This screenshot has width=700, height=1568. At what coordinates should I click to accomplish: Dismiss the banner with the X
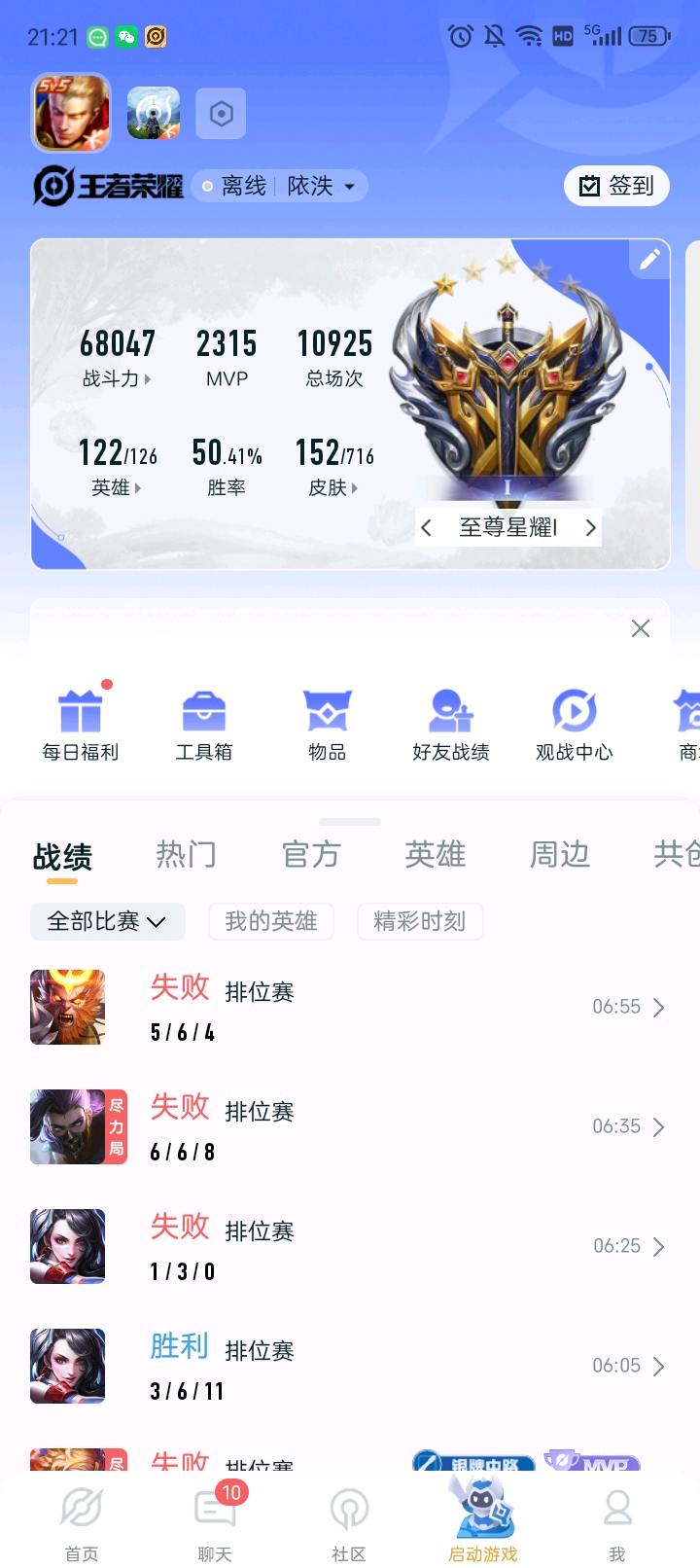click(x=640, y=628)
